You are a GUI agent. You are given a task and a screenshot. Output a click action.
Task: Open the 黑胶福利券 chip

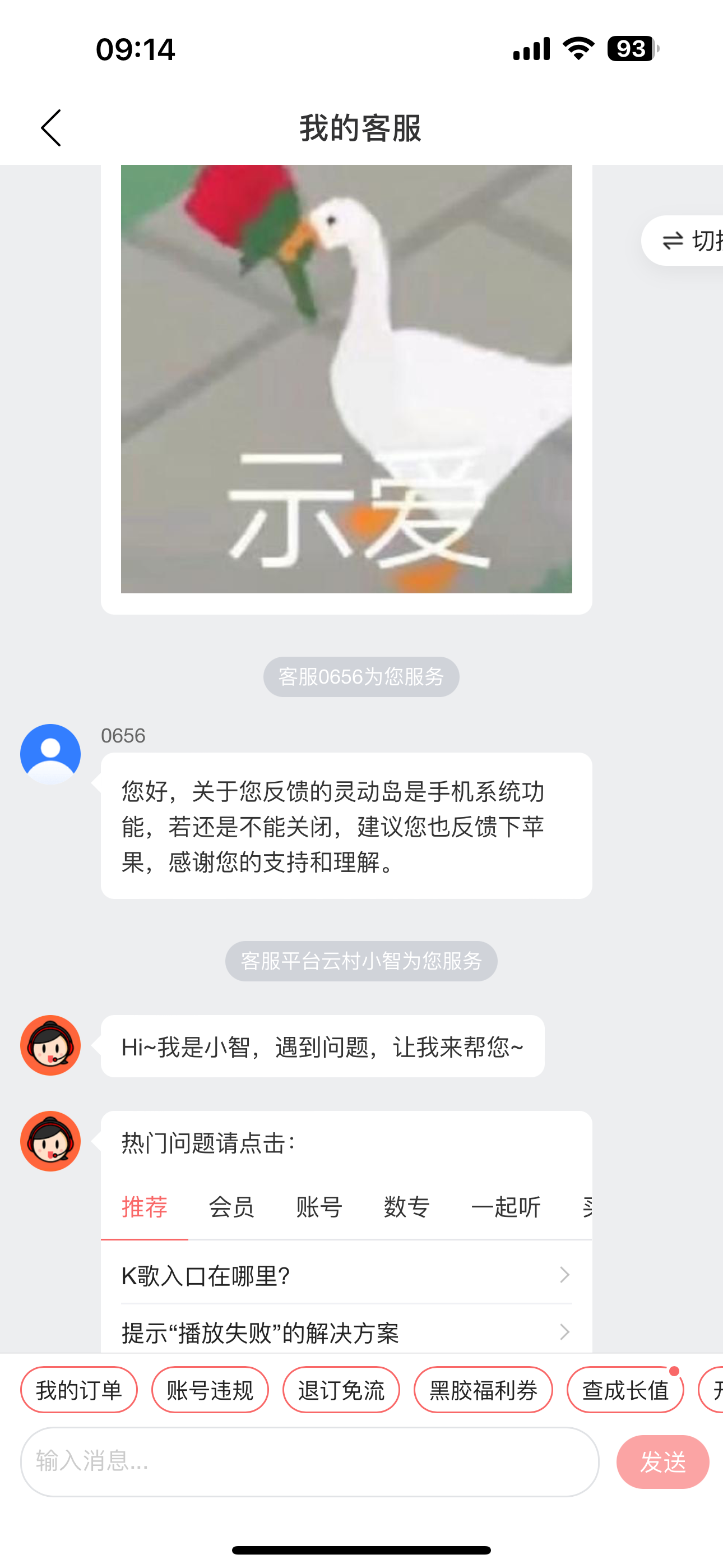coord(483,1390)
